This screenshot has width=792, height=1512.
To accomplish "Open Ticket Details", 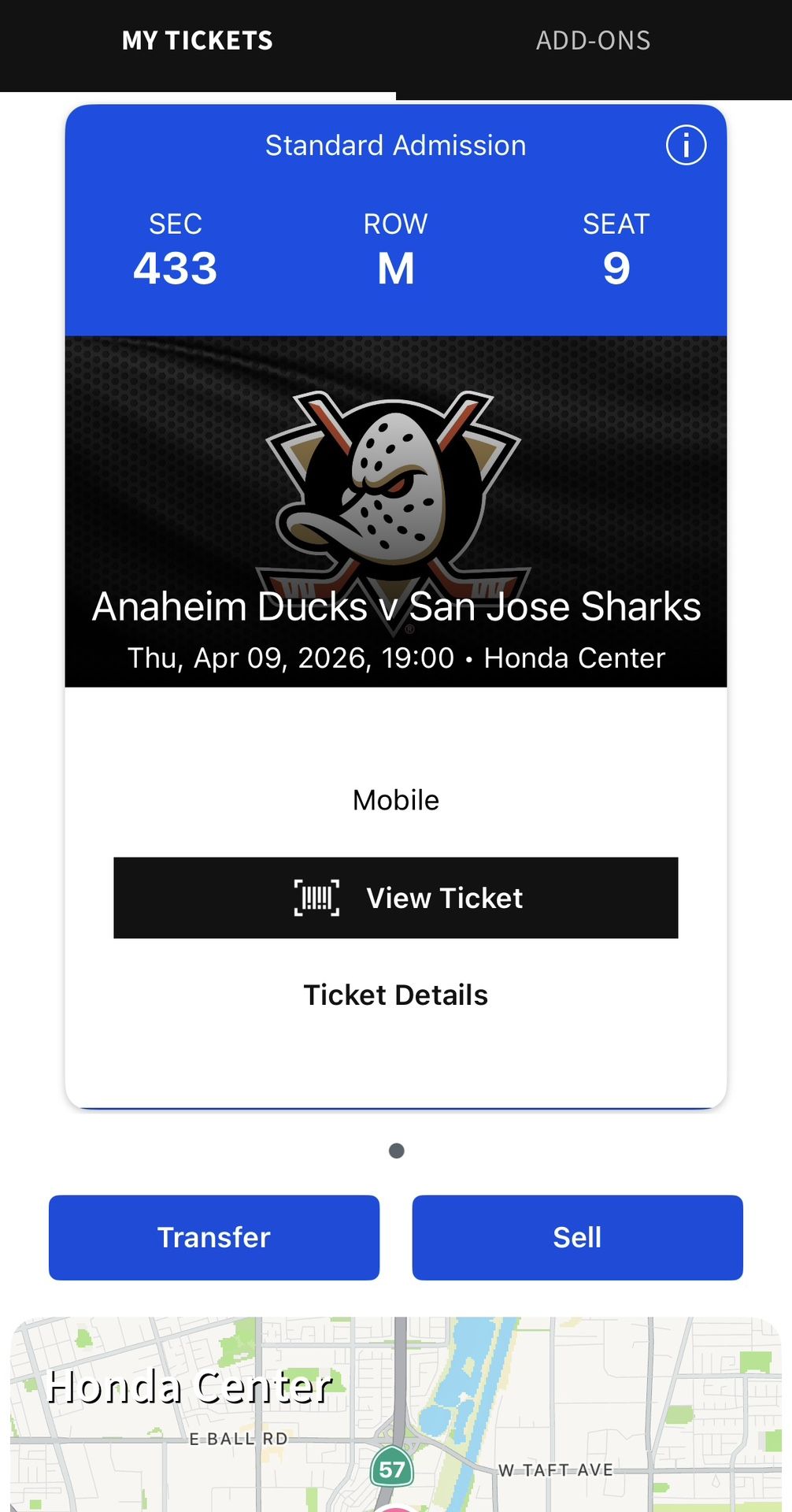I will (x=395, y=995).
